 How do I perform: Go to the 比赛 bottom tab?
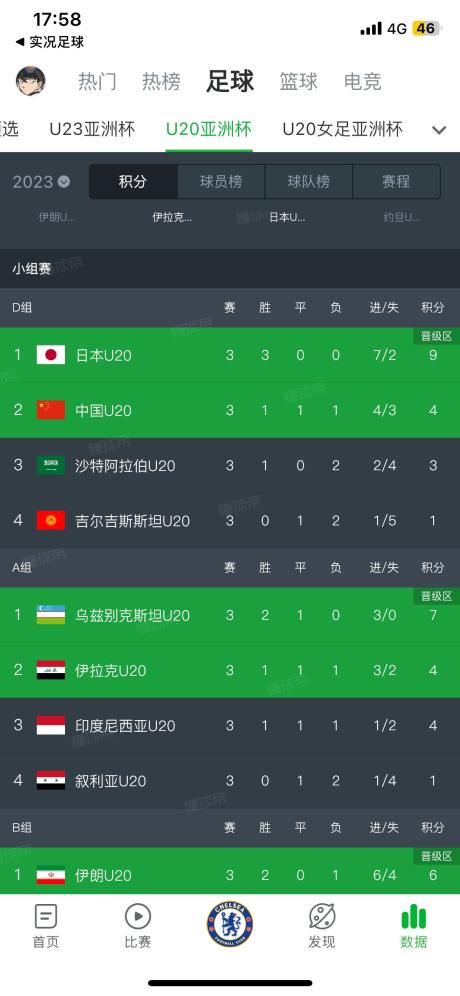coord(138,926)
